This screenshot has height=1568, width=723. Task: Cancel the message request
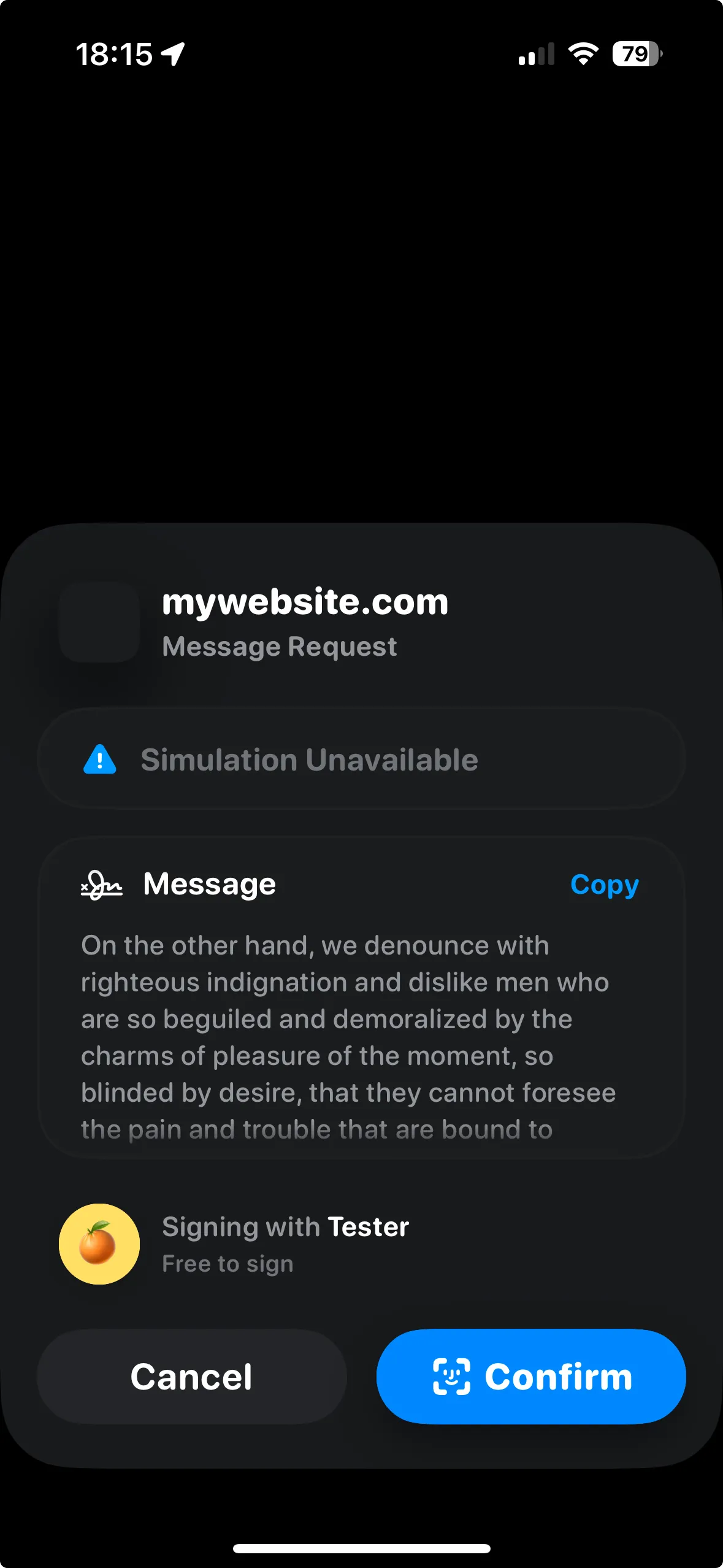tap(192, 1377)
